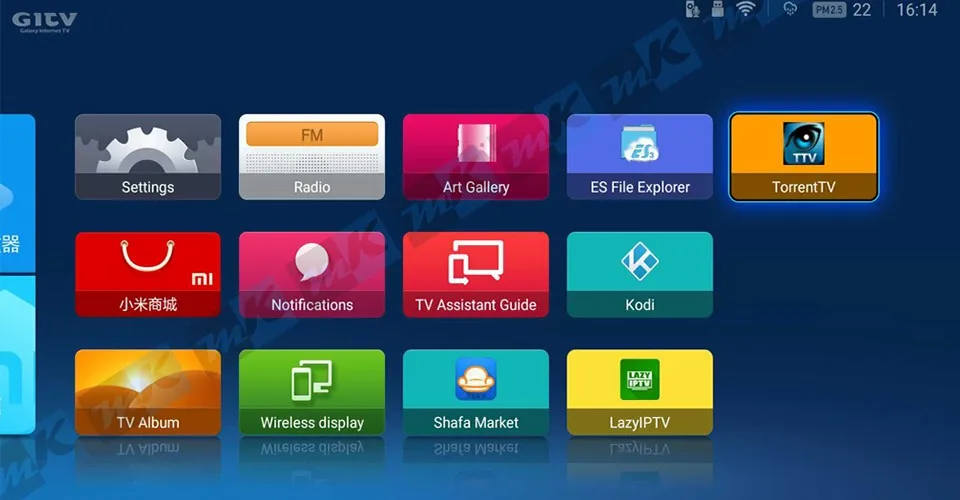Launch ES File Explorer

pos(640,157)
